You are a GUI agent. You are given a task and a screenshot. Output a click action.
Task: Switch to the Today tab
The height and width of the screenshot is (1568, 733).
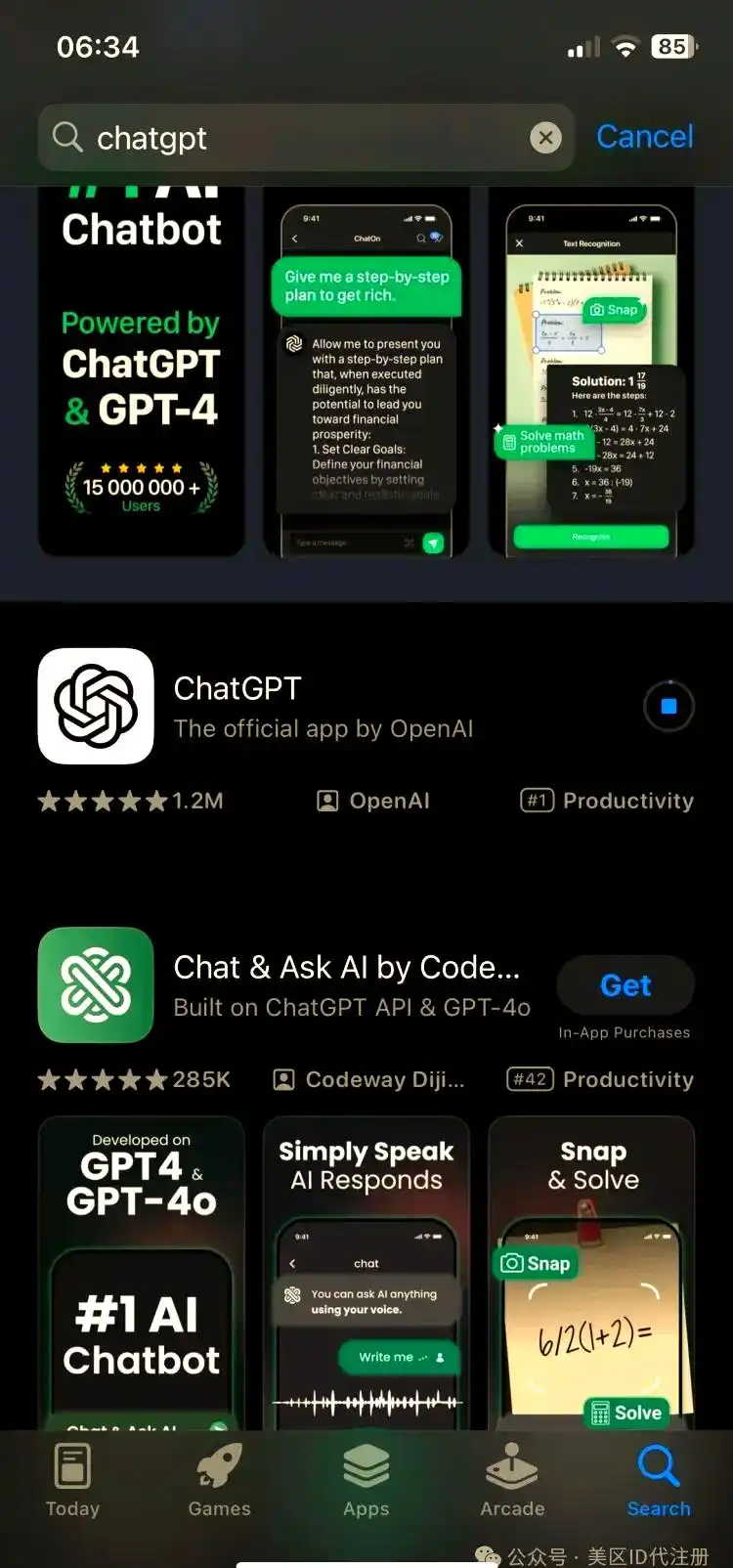point(72,1481)
